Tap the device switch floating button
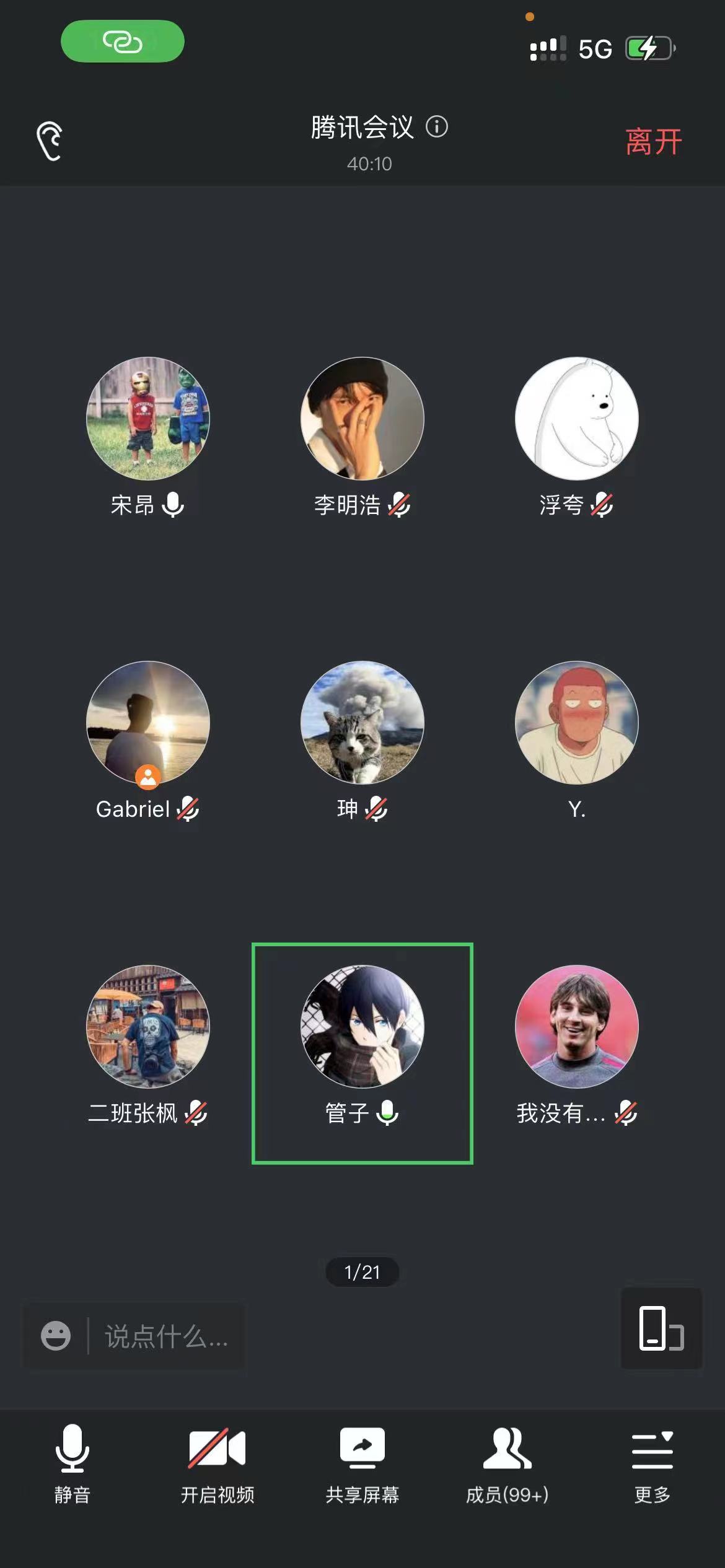The height and width of the screenshot is (1568, 725). coord(661,1328)
